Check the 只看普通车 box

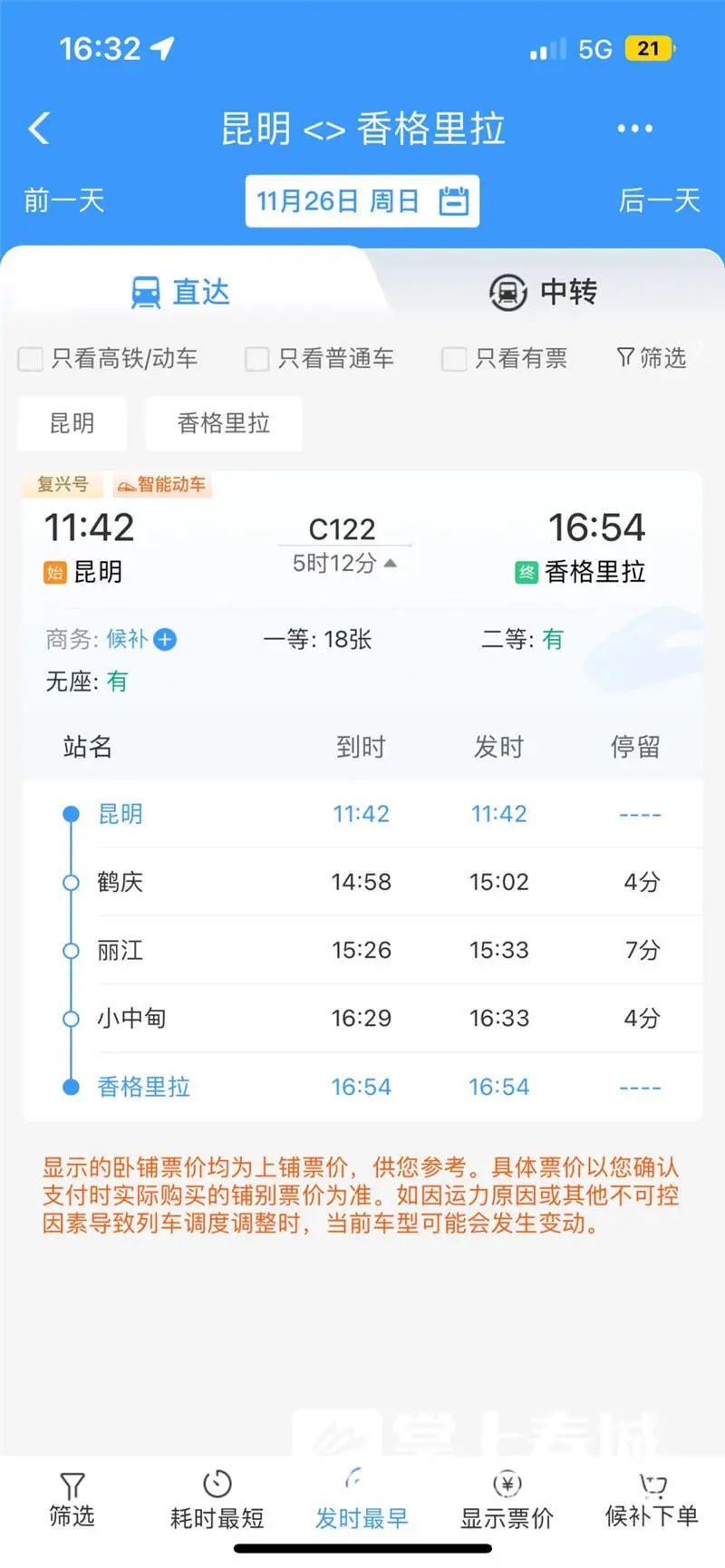point(257,359)
